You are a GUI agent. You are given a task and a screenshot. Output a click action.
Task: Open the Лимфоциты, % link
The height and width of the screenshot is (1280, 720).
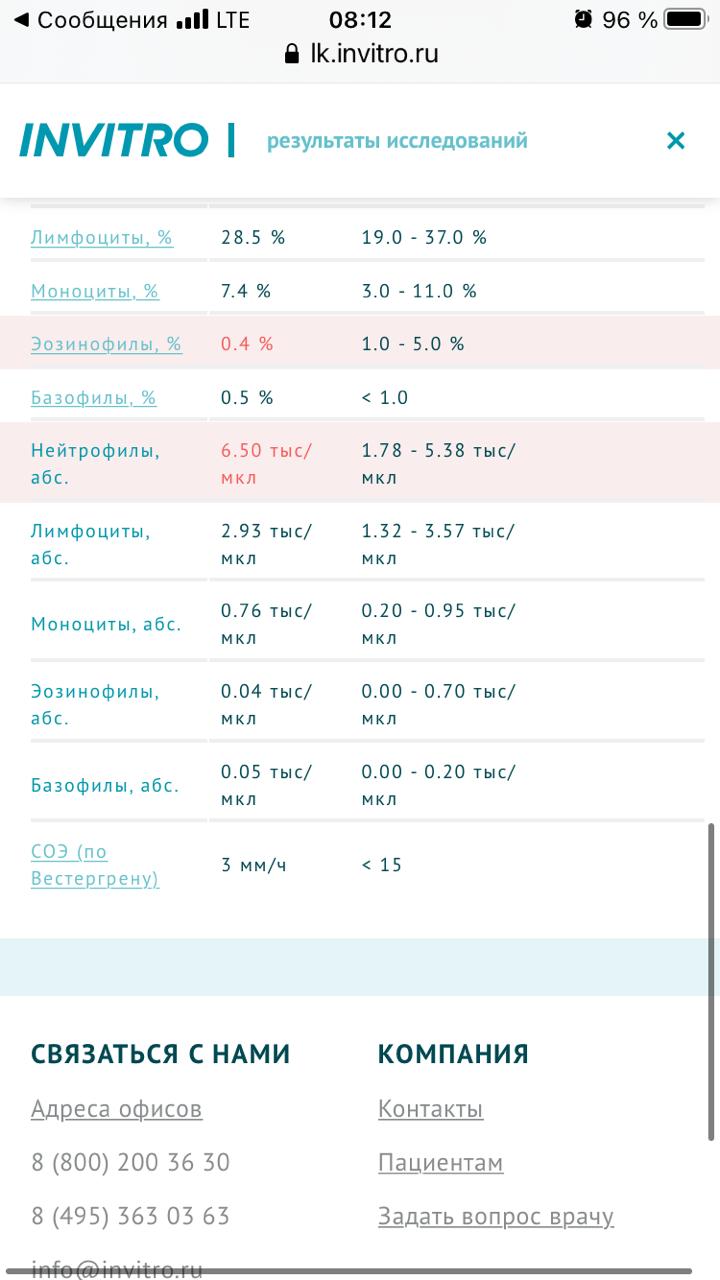point(101,238)
